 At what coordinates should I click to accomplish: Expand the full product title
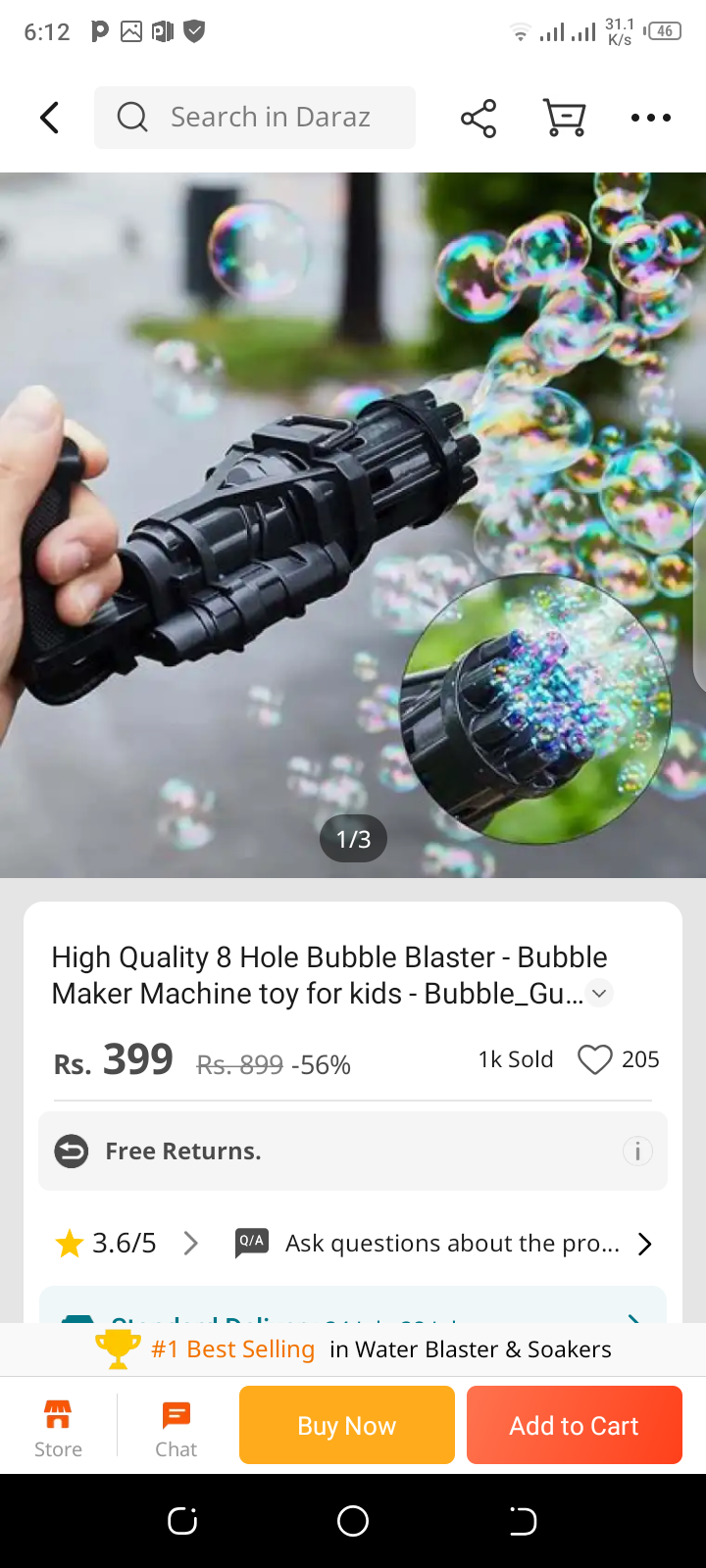coord(600,993)
